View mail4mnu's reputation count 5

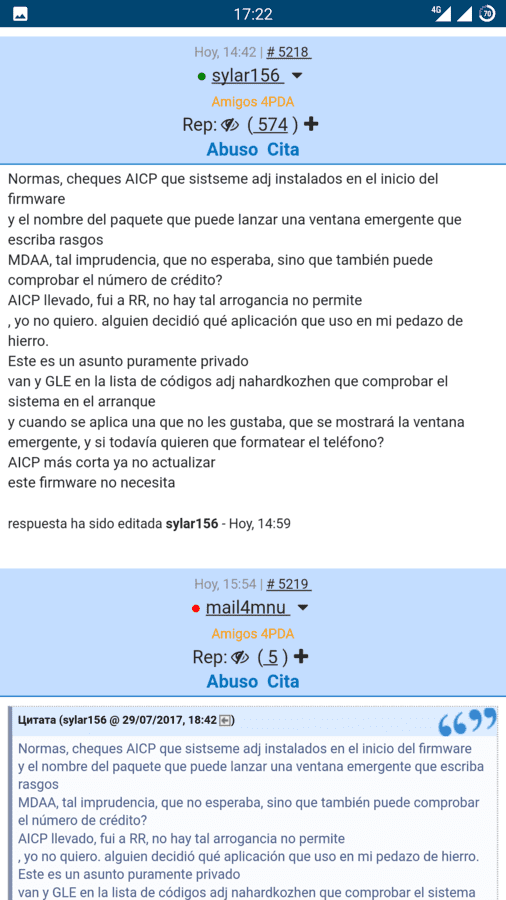point(273,656)
